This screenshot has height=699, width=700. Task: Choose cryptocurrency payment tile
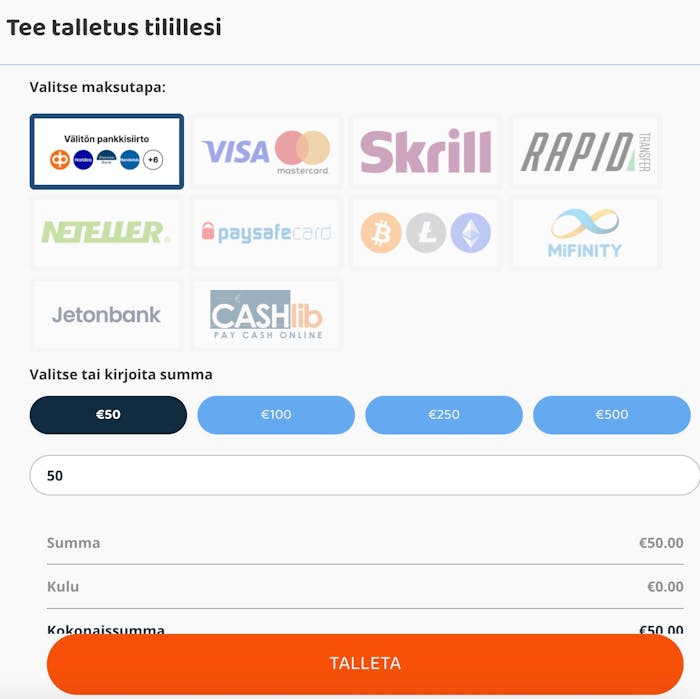[426, 233]
